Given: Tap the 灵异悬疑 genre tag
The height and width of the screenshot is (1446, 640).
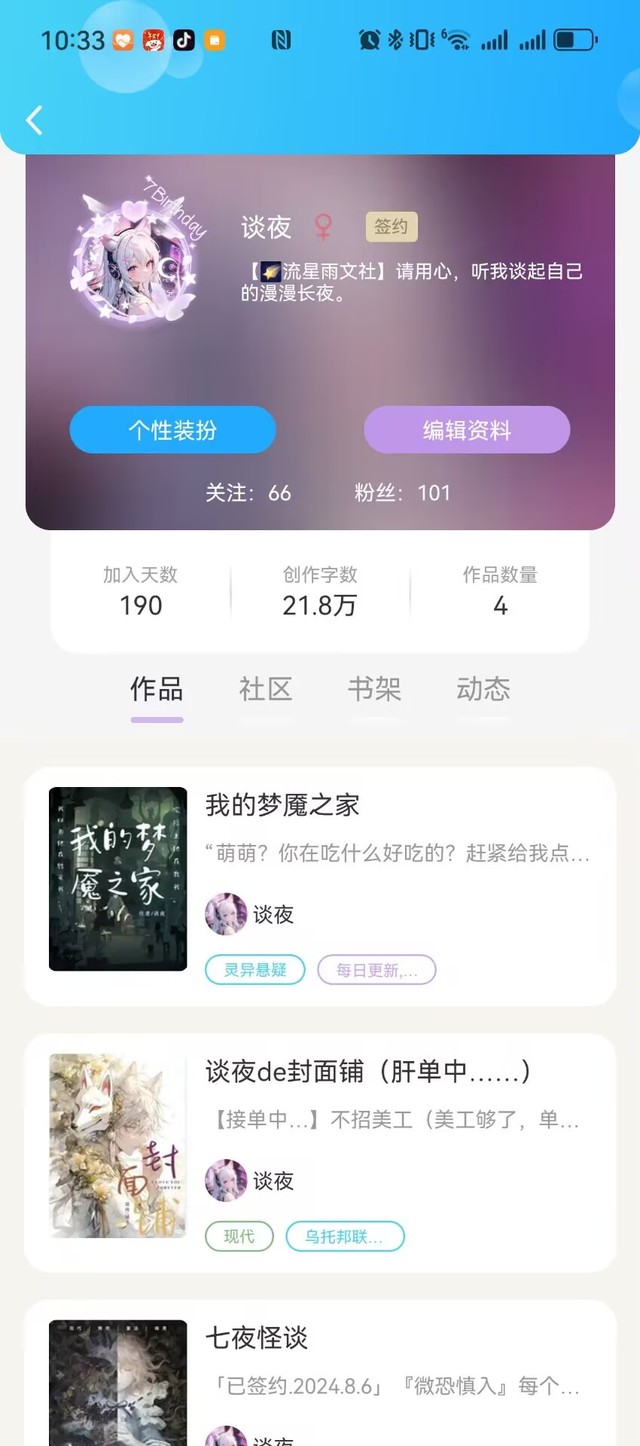Looking at the screenshot, I should point(255,970).
